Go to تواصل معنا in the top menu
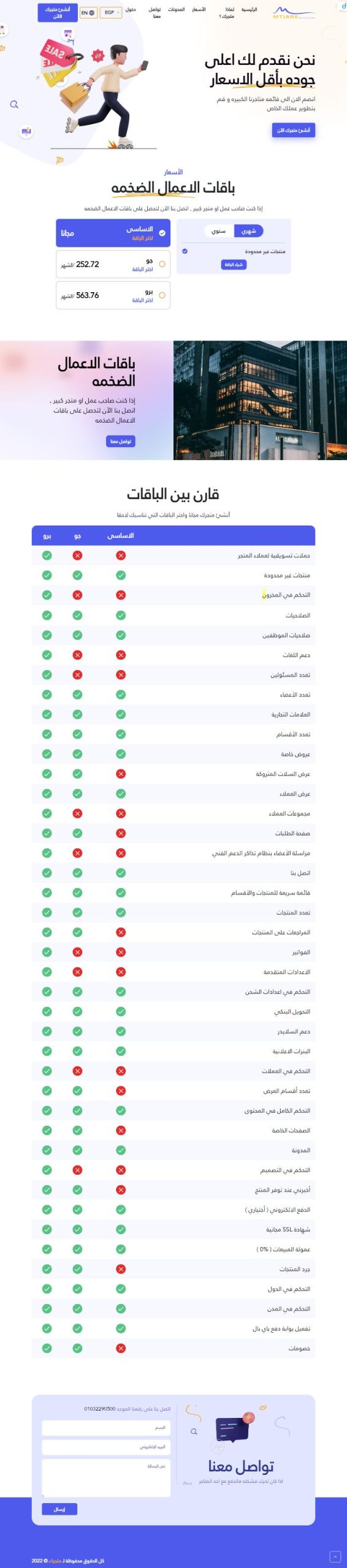Screen dimensions: 347x1568 click(x=154, y=13)
